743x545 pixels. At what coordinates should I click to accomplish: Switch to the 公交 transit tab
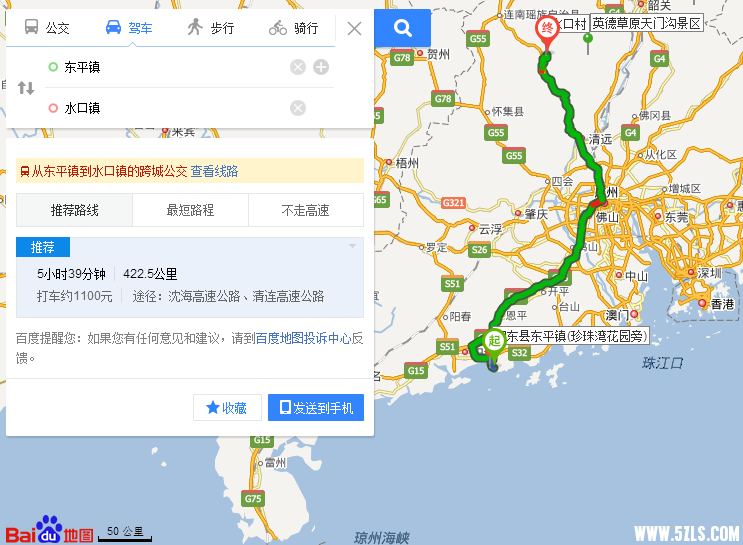pyautogui.click(x=47, y=28)
